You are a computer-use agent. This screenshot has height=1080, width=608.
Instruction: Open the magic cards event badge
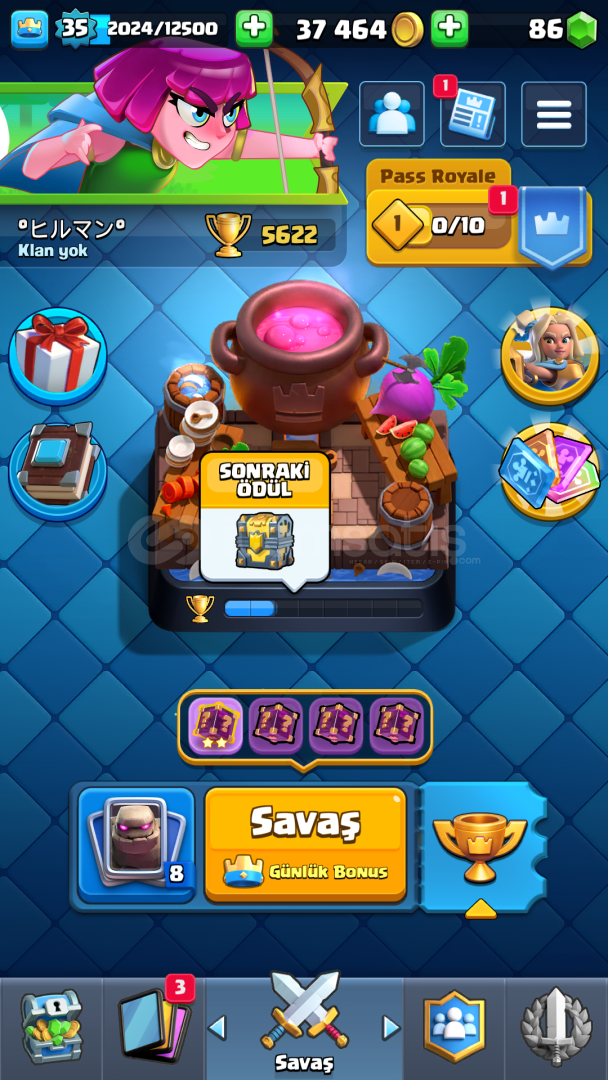(x=549, y=471)
